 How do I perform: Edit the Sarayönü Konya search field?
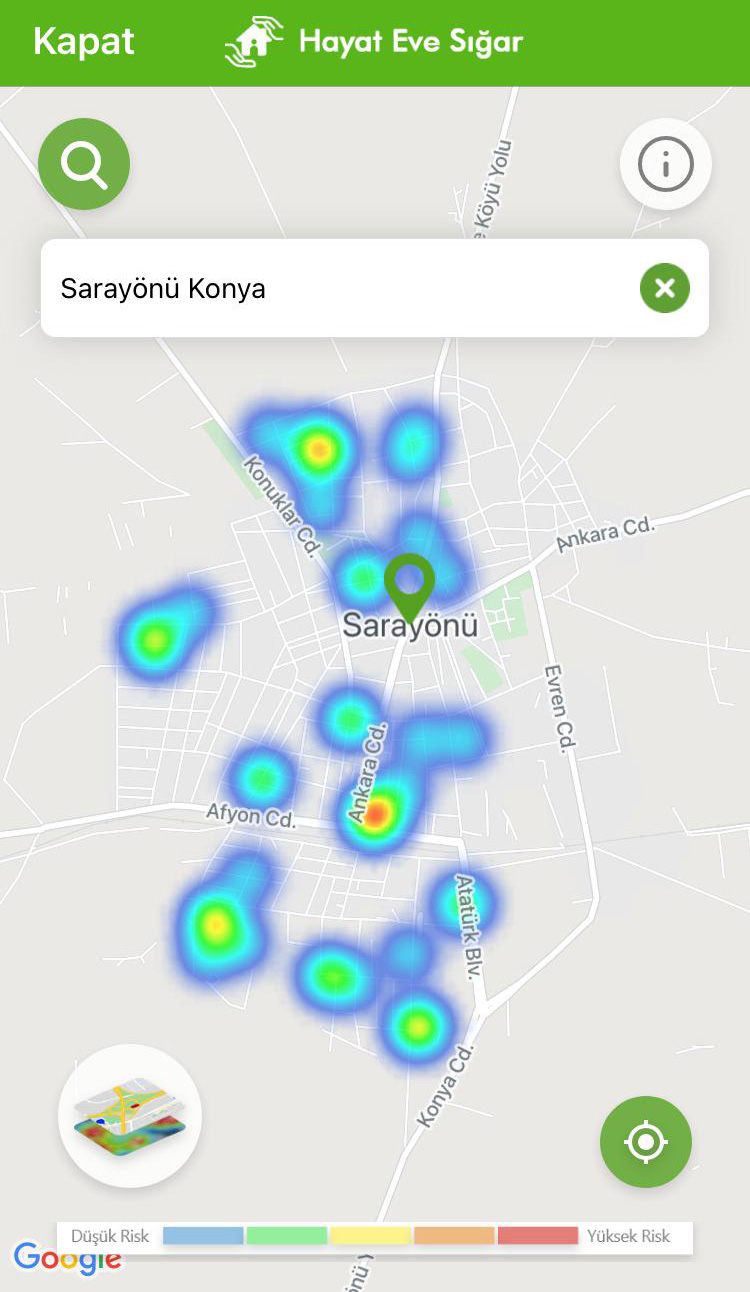330,289
